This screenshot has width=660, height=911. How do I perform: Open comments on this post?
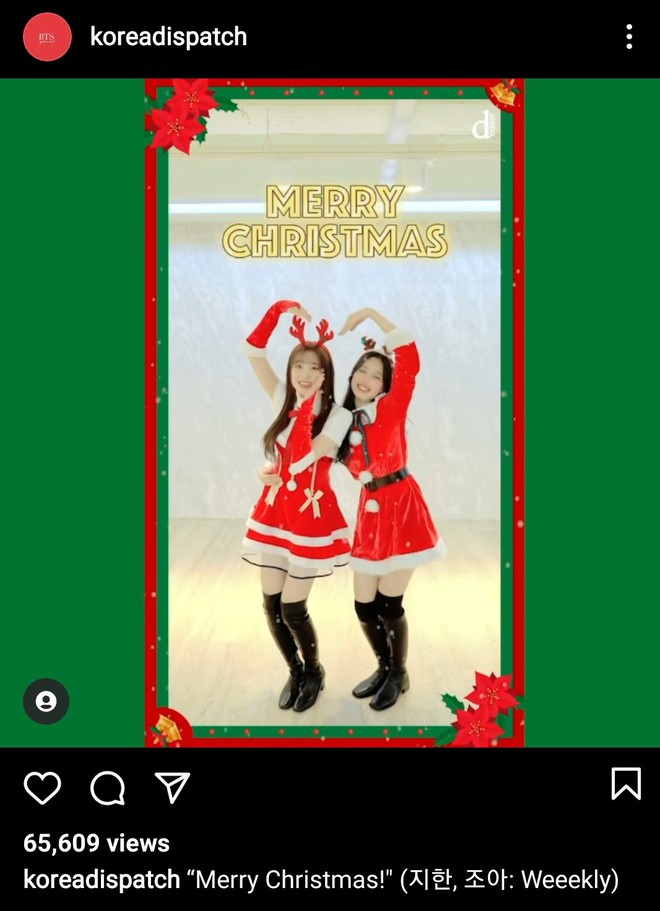107,788
